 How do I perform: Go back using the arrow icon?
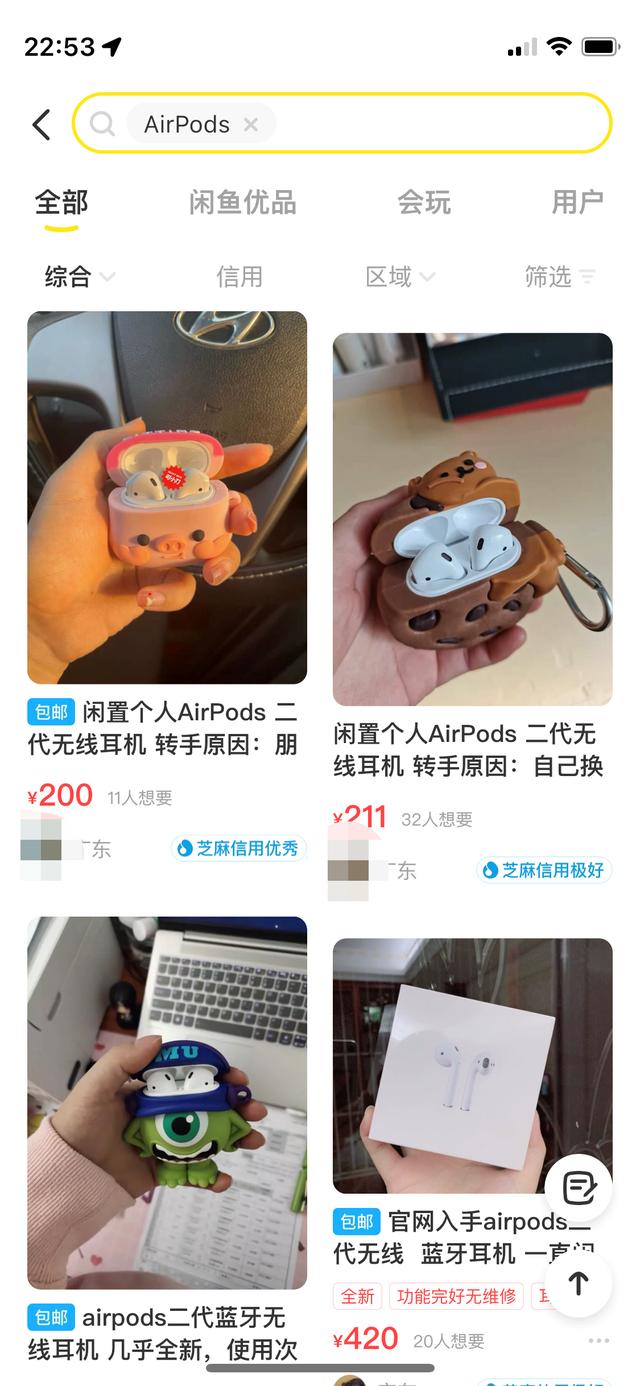tap(41, 124)
